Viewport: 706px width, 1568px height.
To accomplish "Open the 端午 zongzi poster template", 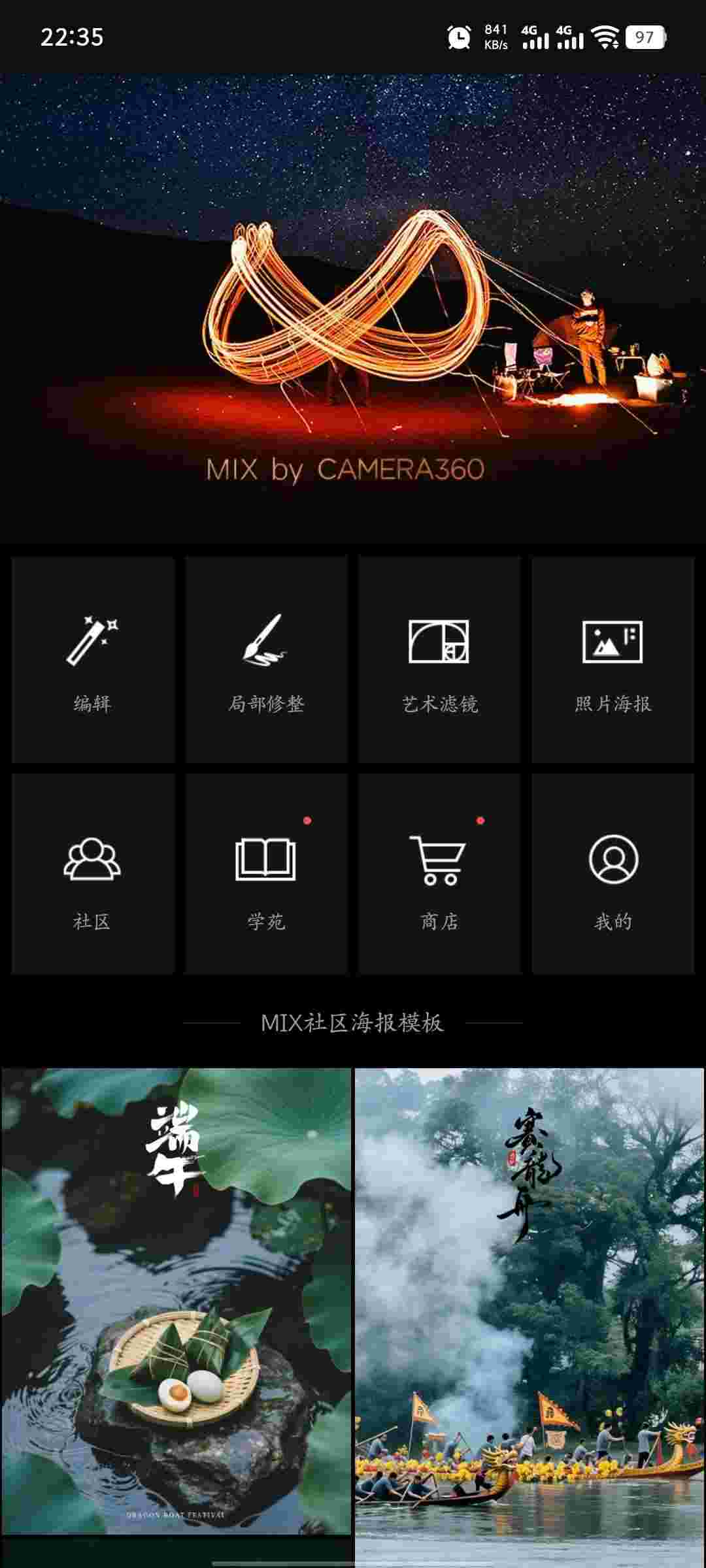I will 176,1300.
